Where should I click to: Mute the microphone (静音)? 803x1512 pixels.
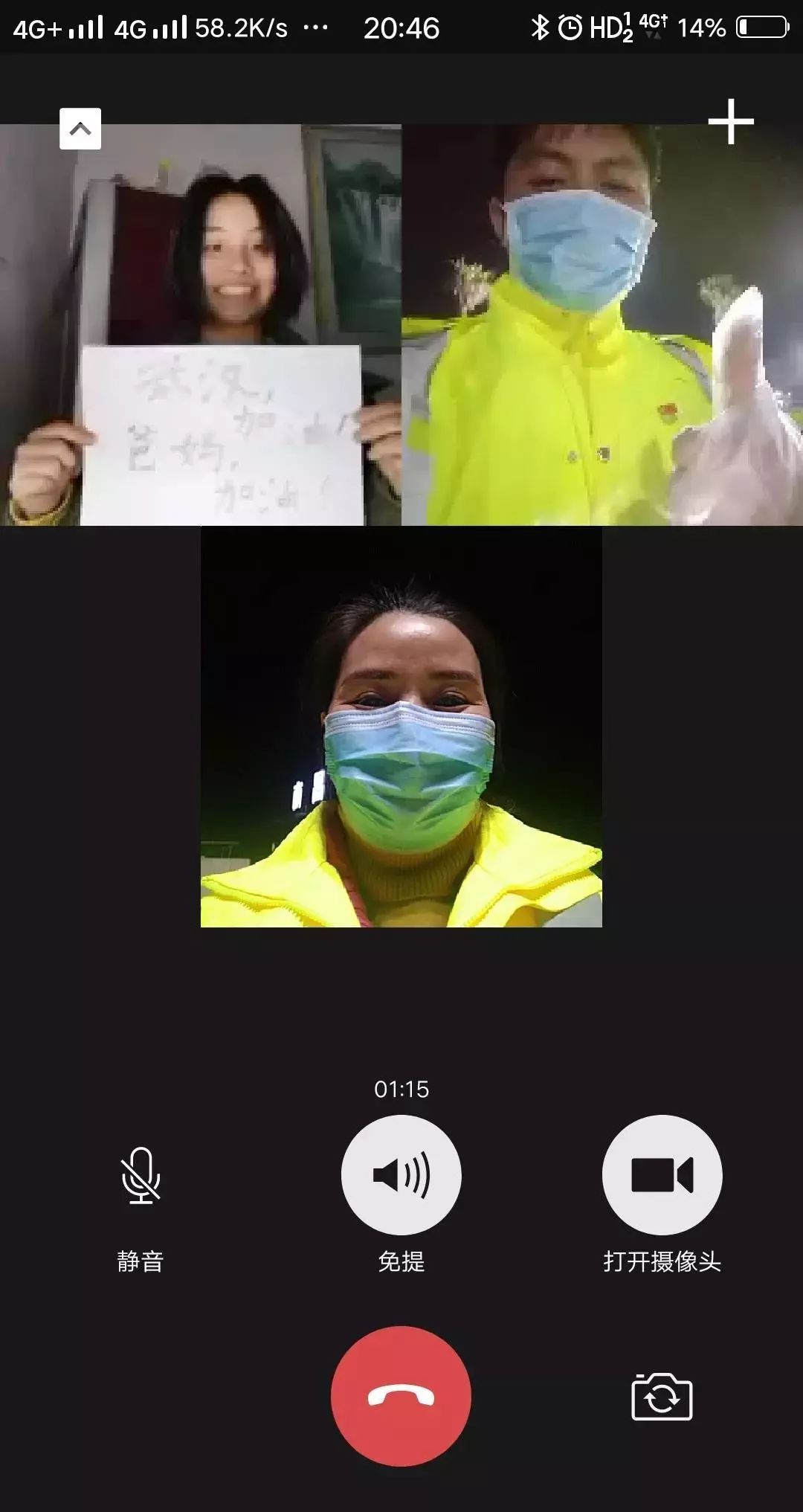141,1176
